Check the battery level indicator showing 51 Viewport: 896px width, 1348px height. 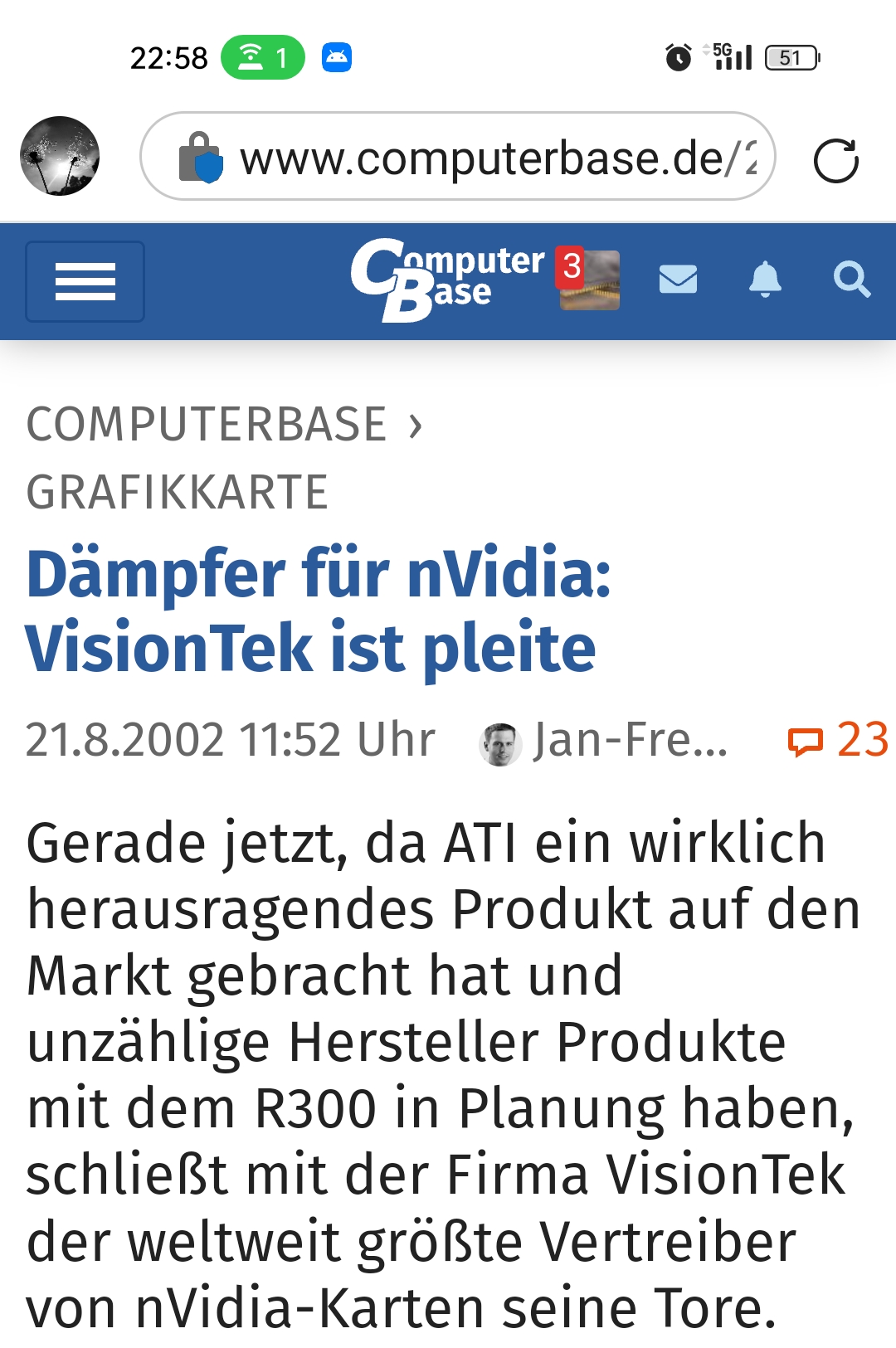coord(791,56)
